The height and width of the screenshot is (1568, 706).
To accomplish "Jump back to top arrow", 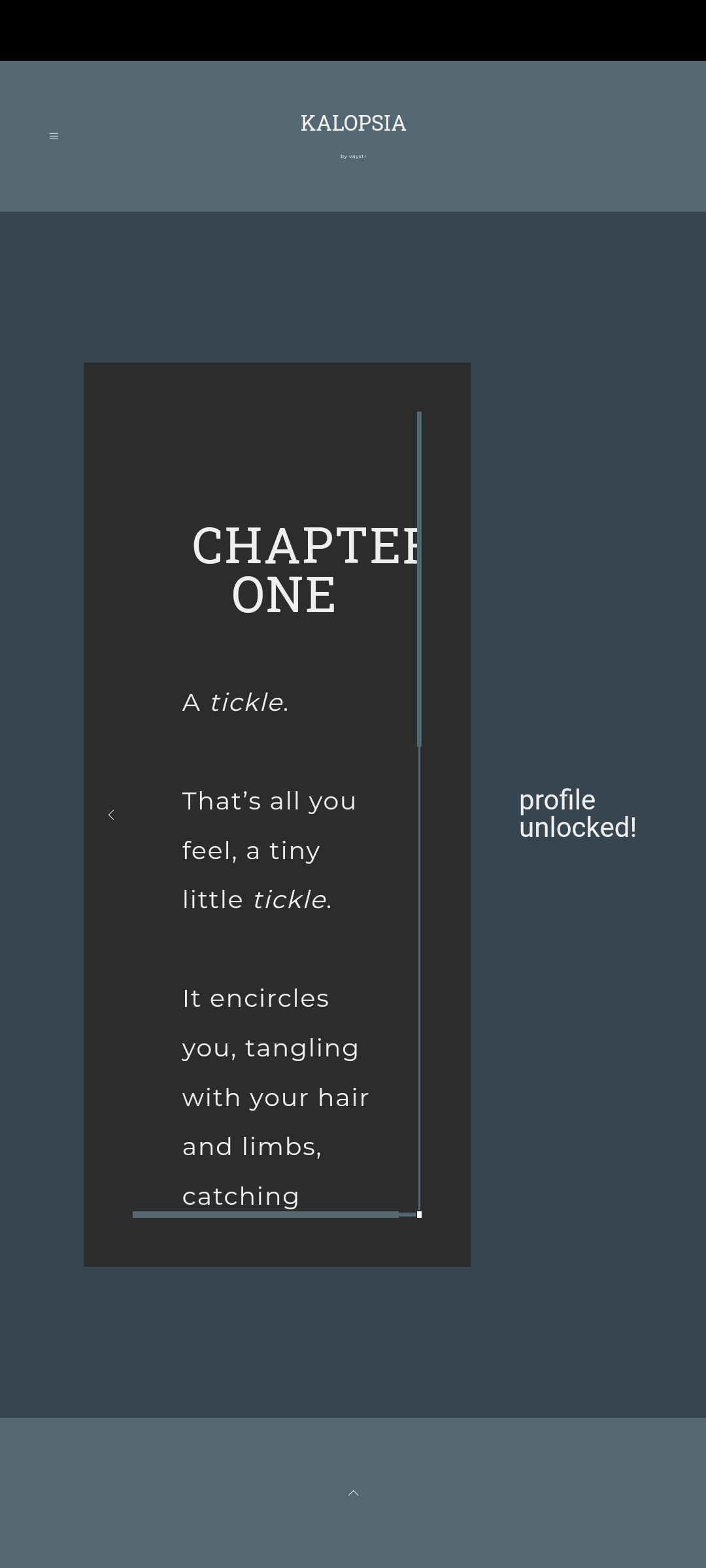I will coord(353,1493).
